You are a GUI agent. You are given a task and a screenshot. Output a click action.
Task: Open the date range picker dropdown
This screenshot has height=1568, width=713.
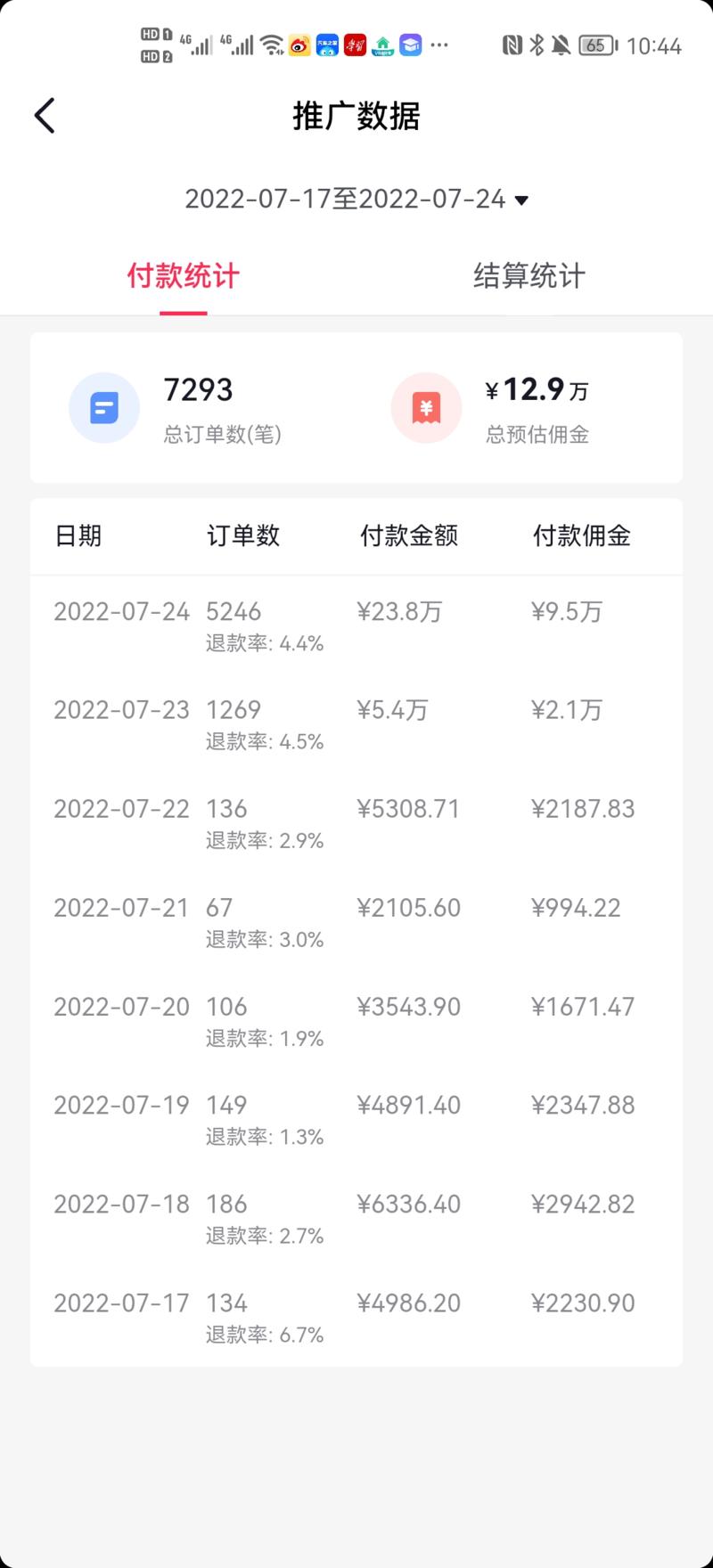(356, 200)
